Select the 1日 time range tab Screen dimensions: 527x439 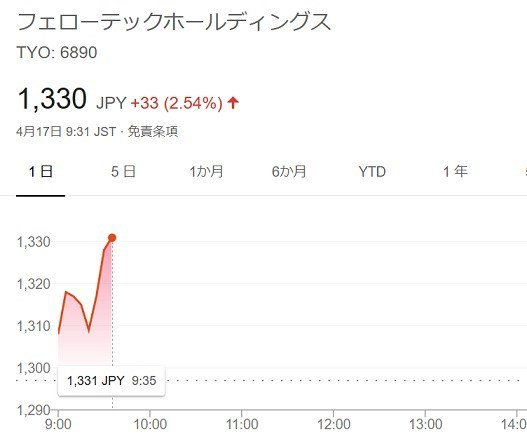pos(41,172)
